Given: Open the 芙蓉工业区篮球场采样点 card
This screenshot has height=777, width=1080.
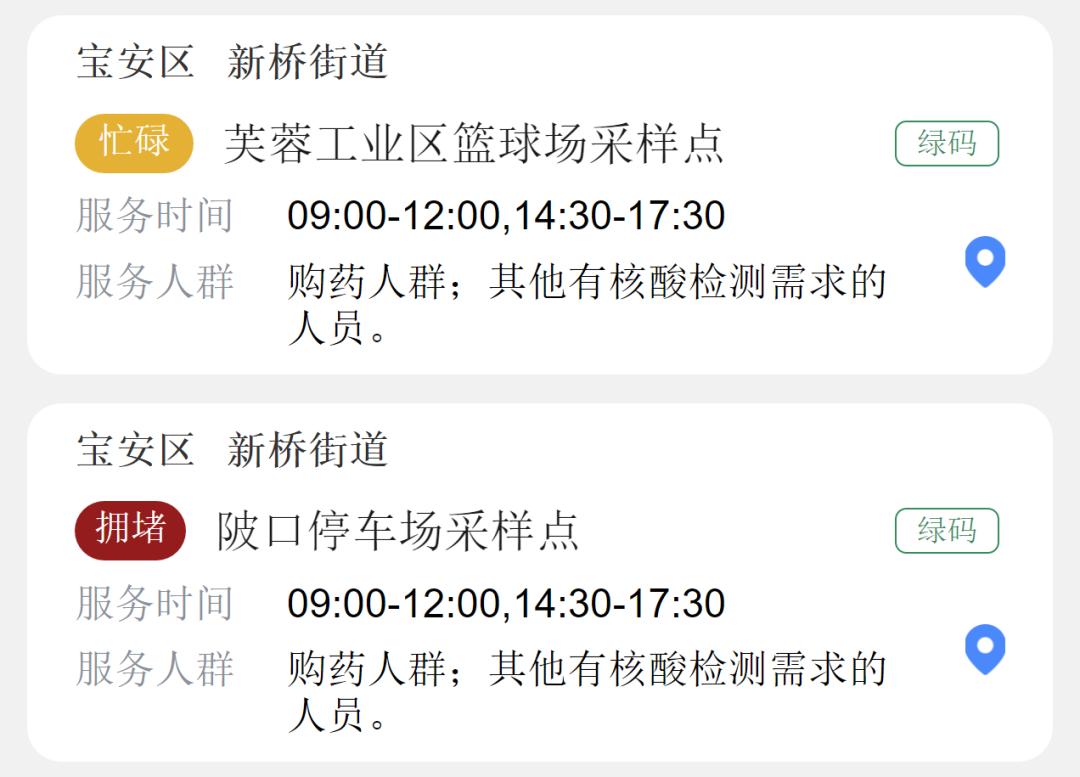Looking at the screenshot, I should (x=473, y=145).
